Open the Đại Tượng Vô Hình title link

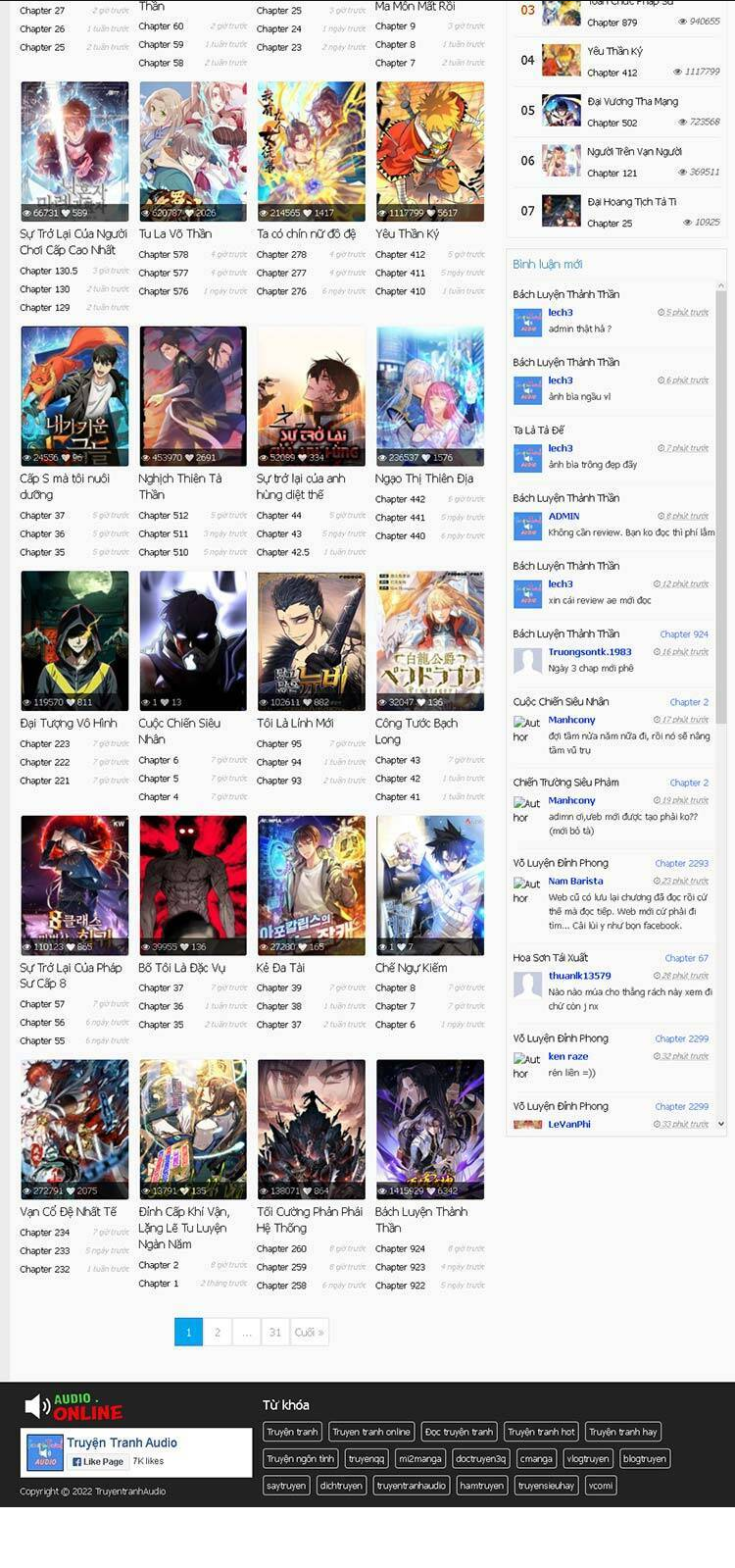click(x=69, y=724)
